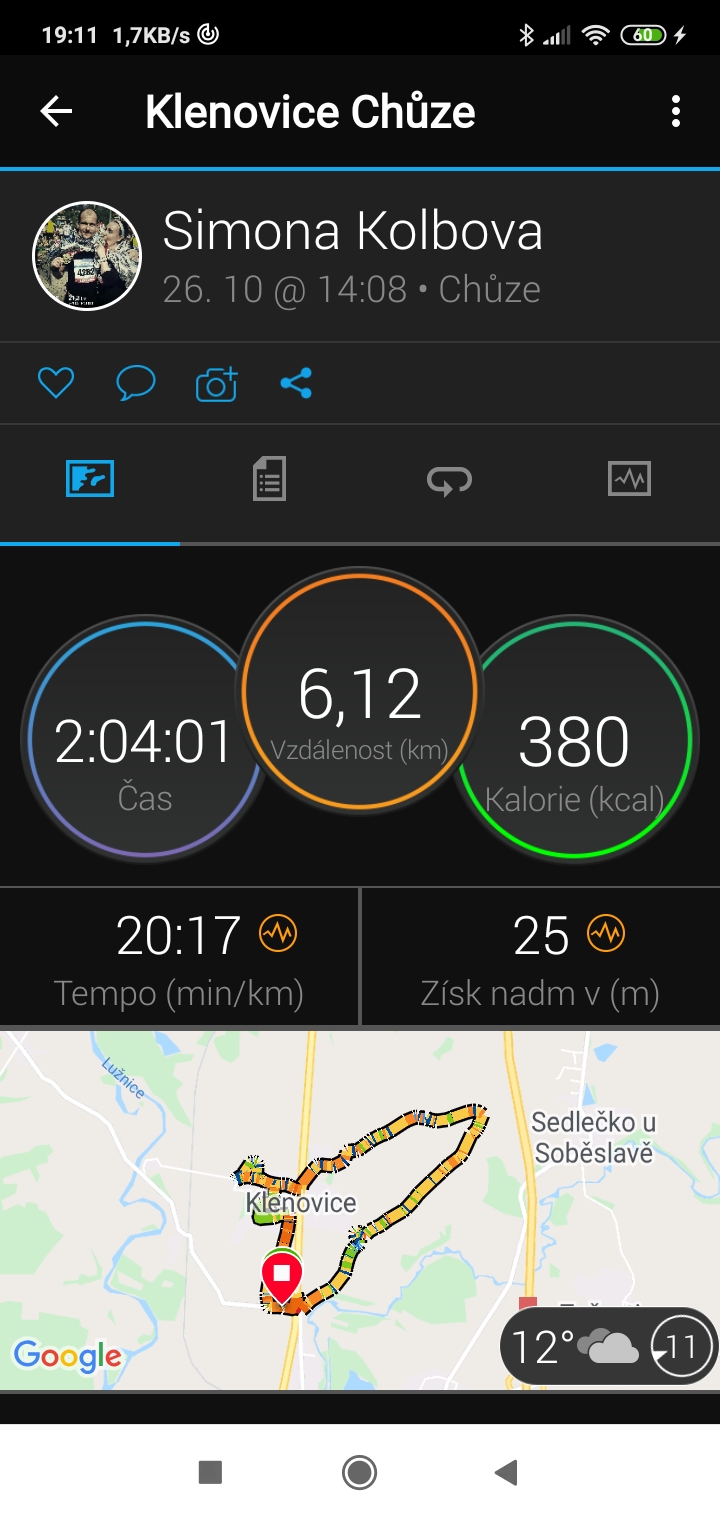720x1520 pixels.
Task: Open the elevation gain chart icon
Action: 606,934
